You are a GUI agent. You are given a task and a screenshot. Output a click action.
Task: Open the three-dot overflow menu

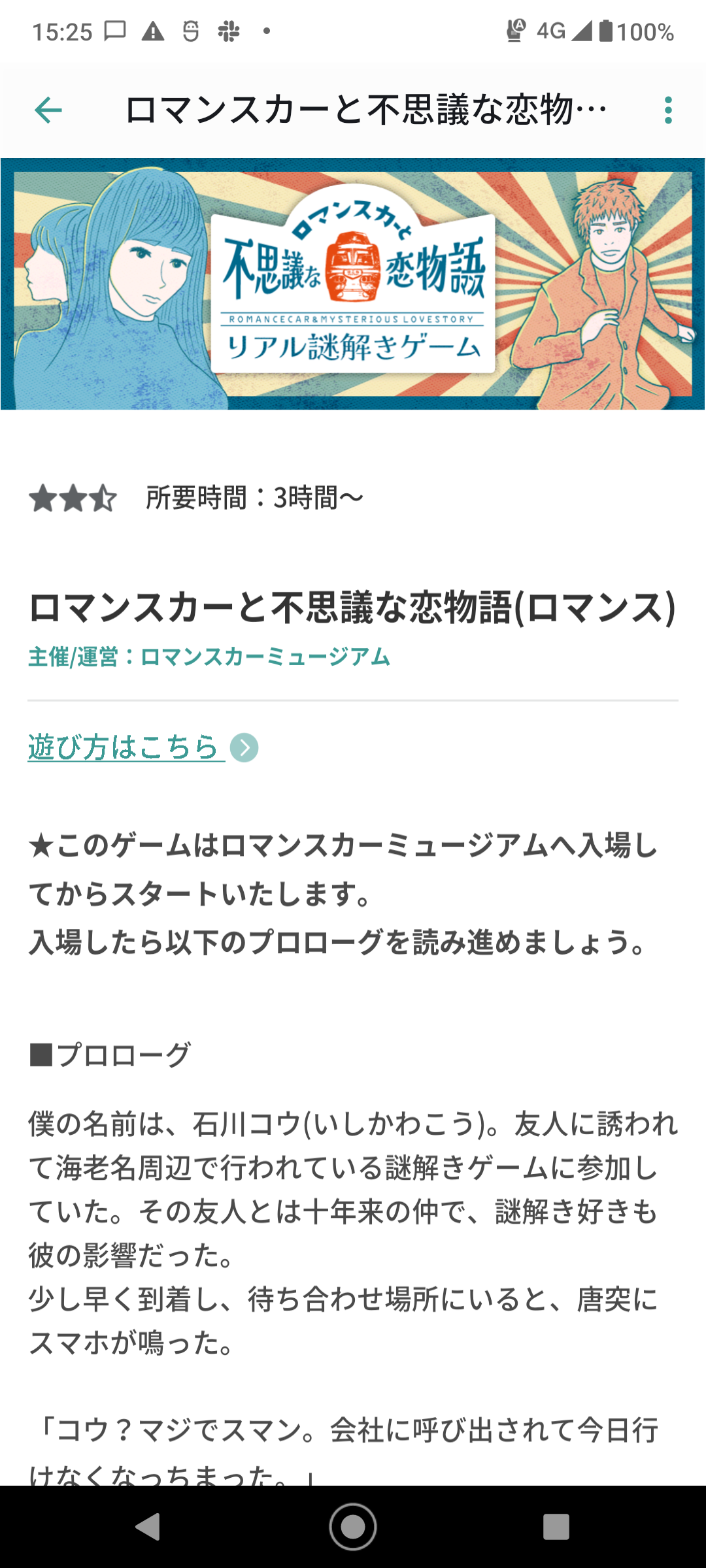pos(668,110)
